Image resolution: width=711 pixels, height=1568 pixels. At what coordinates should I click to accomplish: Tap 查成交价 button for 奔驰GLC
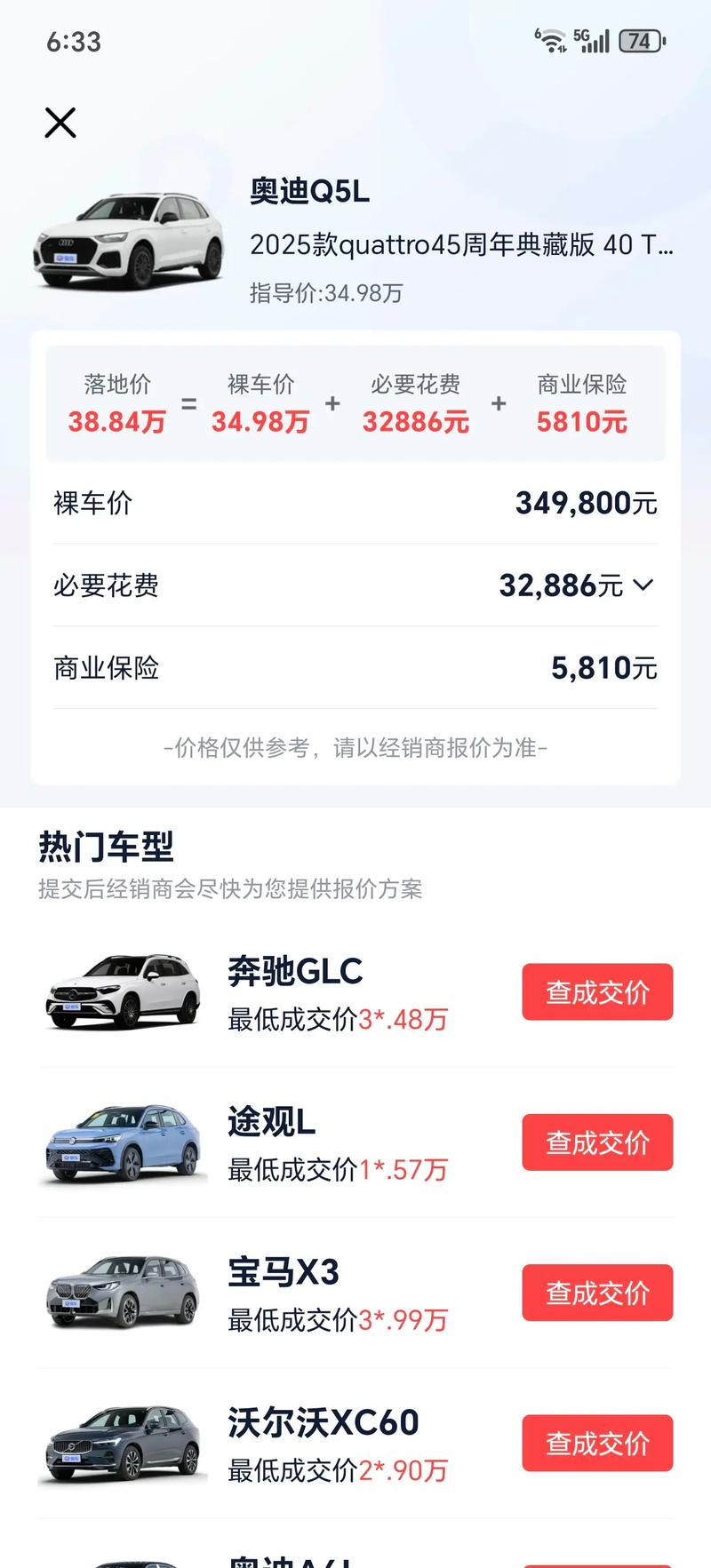point(596,992)
